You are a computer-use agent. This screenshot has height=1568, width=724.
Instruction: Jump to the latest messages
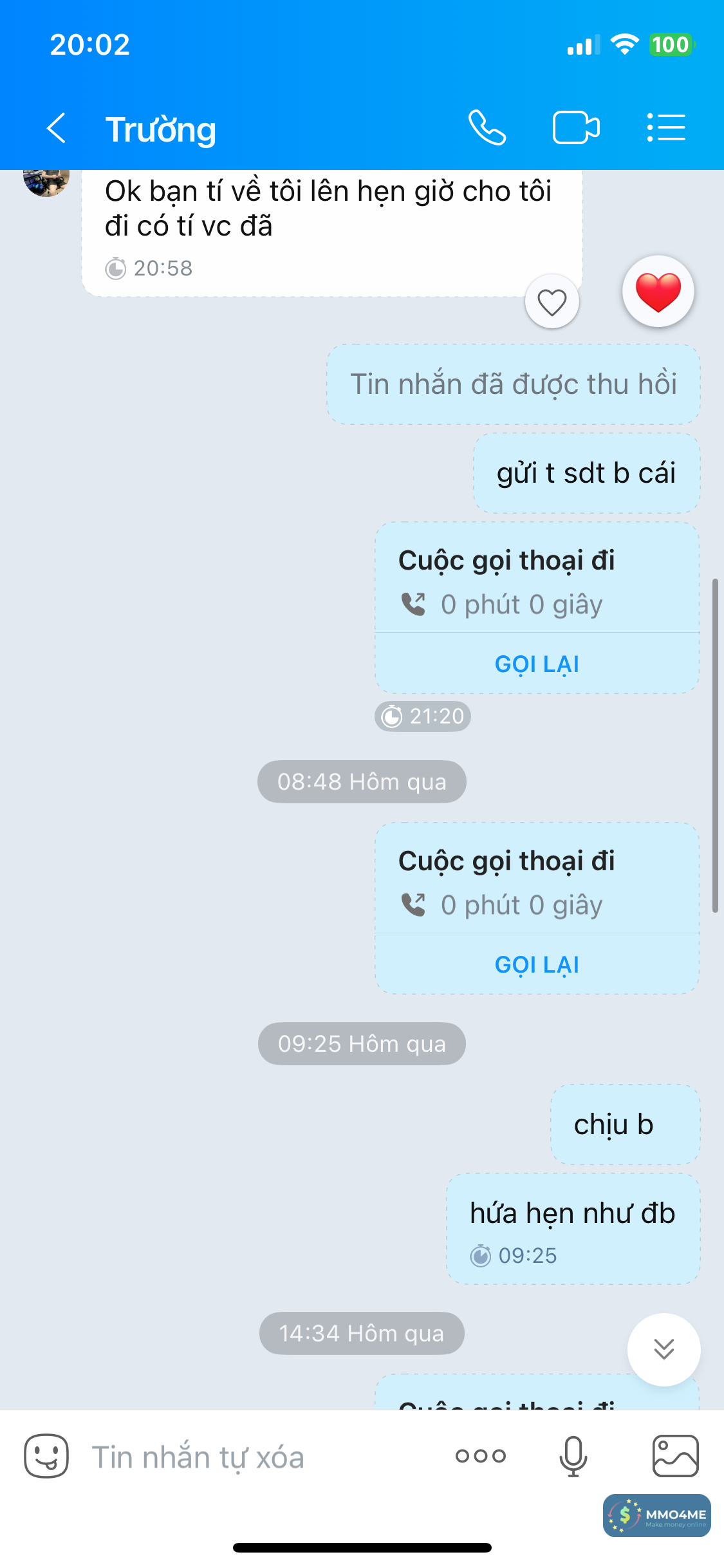point(664,1349)
